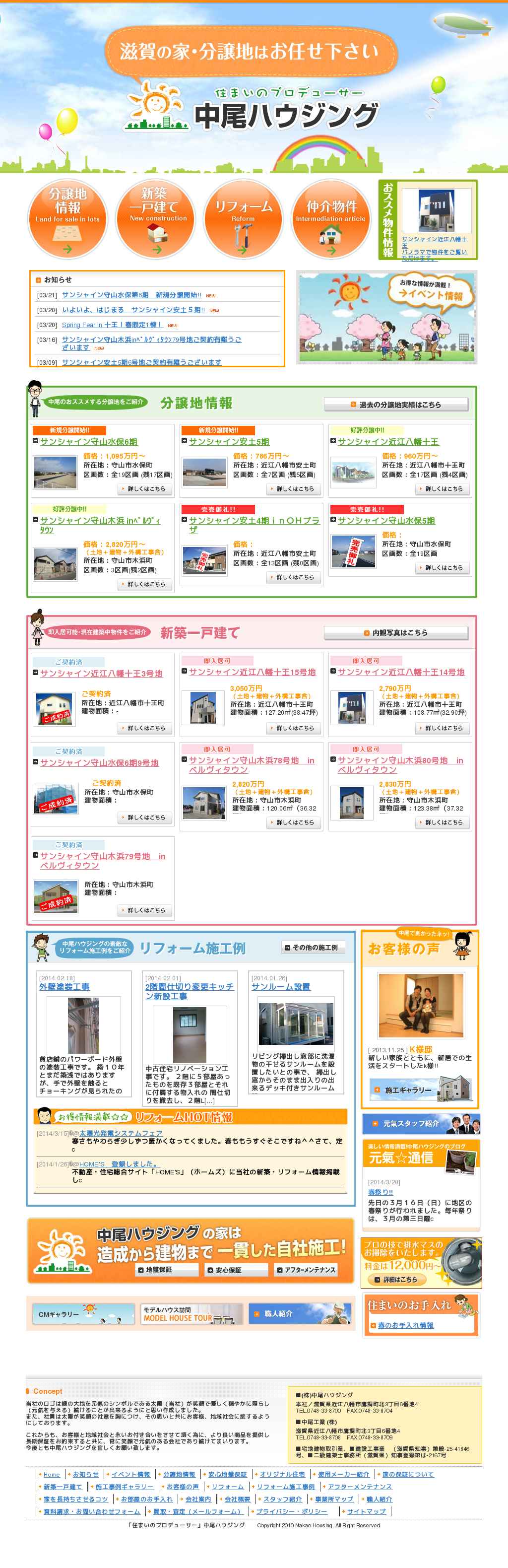
Task: Open サンシャイン安土5期 listing link
Action: point(229,441)
